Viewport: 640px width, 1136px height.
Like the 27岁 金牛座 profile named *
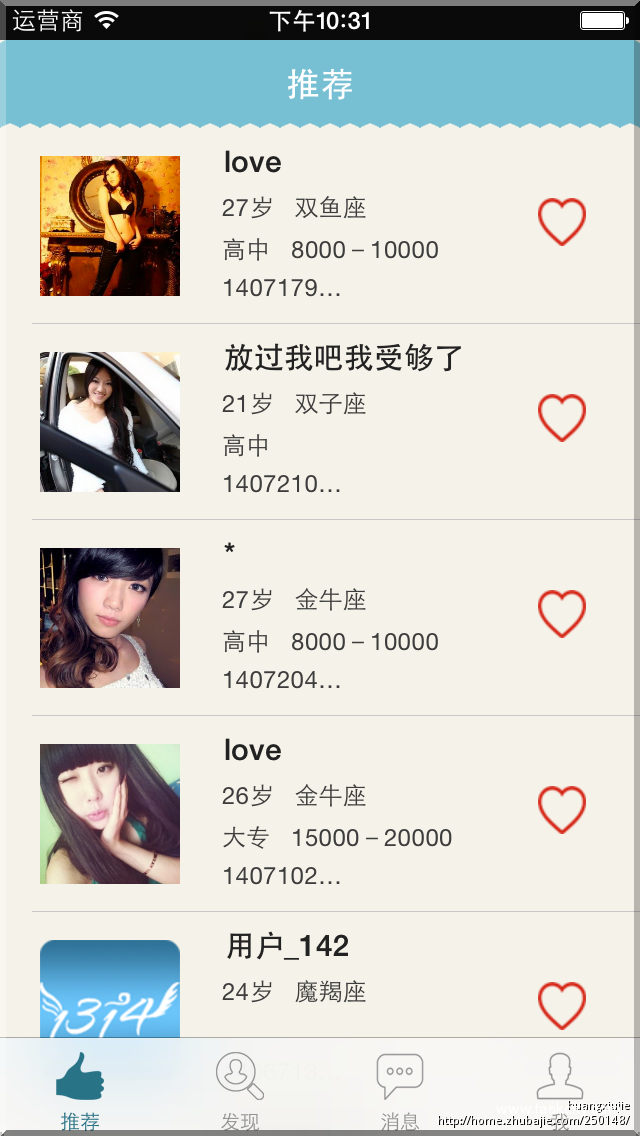tap(562, 614)
